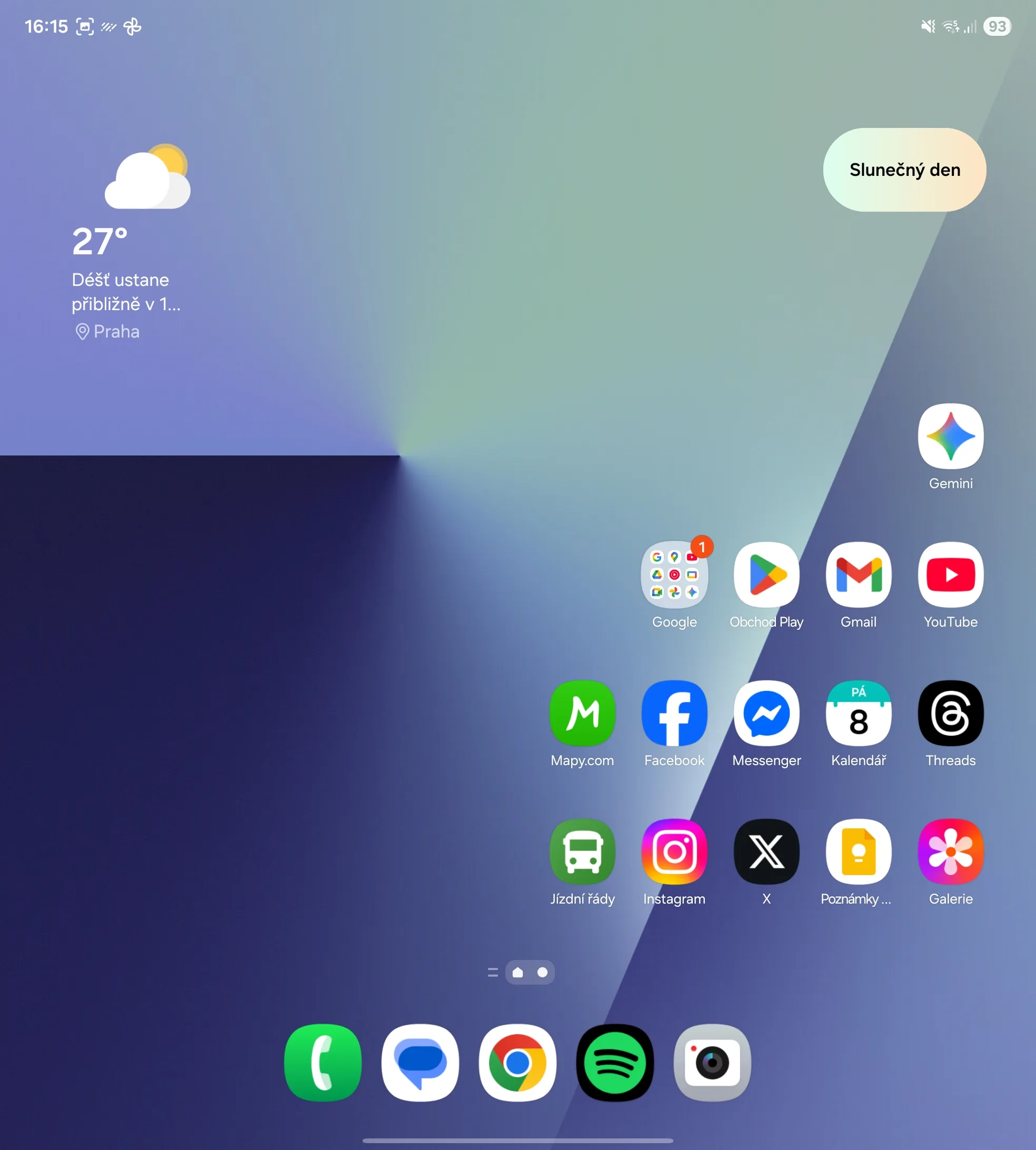1036x1150 pixels.
Task: Launch Threads
Action: 950,713
